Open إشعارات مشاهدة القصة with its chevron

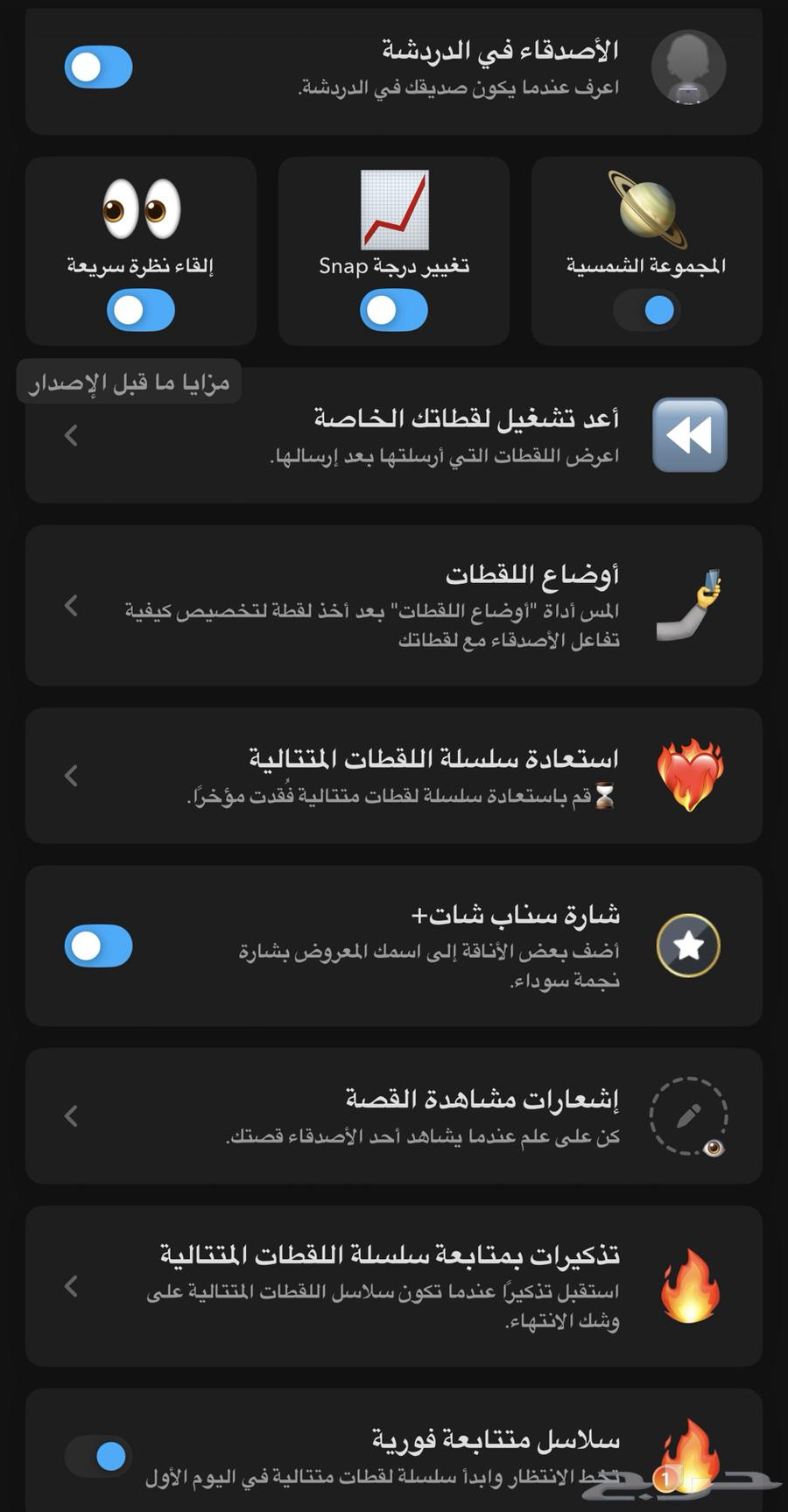(70, 1115)
